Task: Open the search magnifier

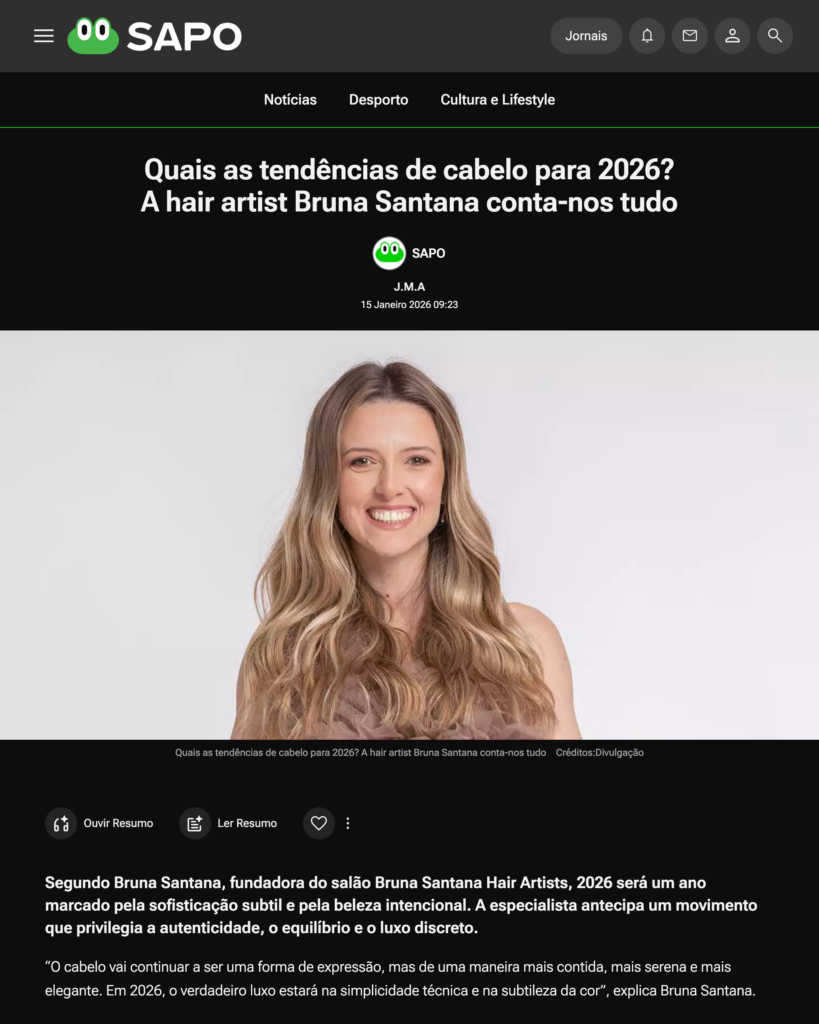Action: point(775,36)
